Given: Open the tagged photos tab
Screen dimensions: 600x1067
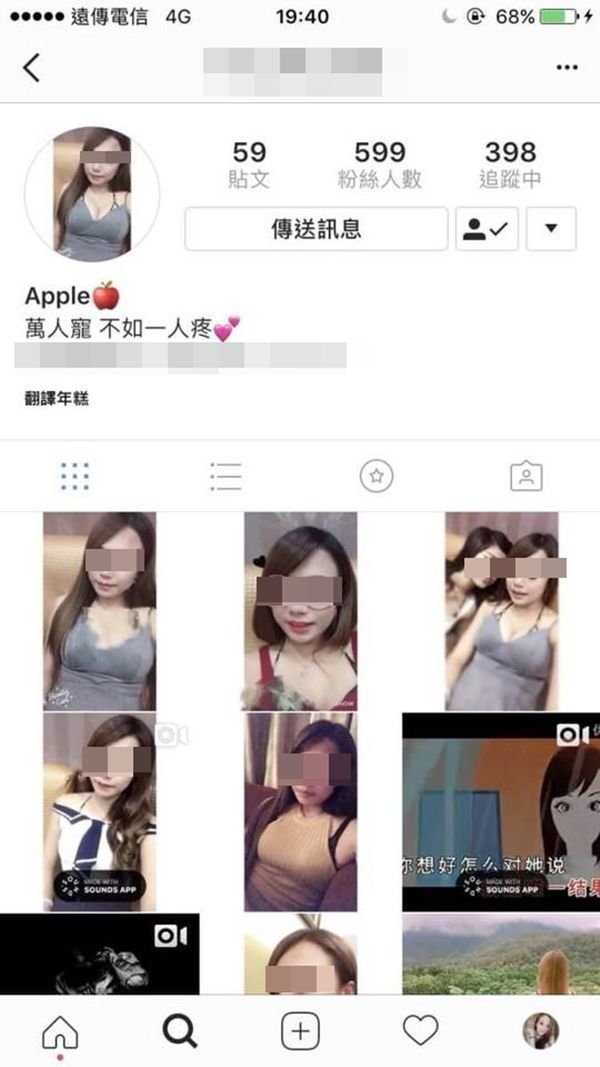Looking at the screenshot, I should tap(526, 477).
